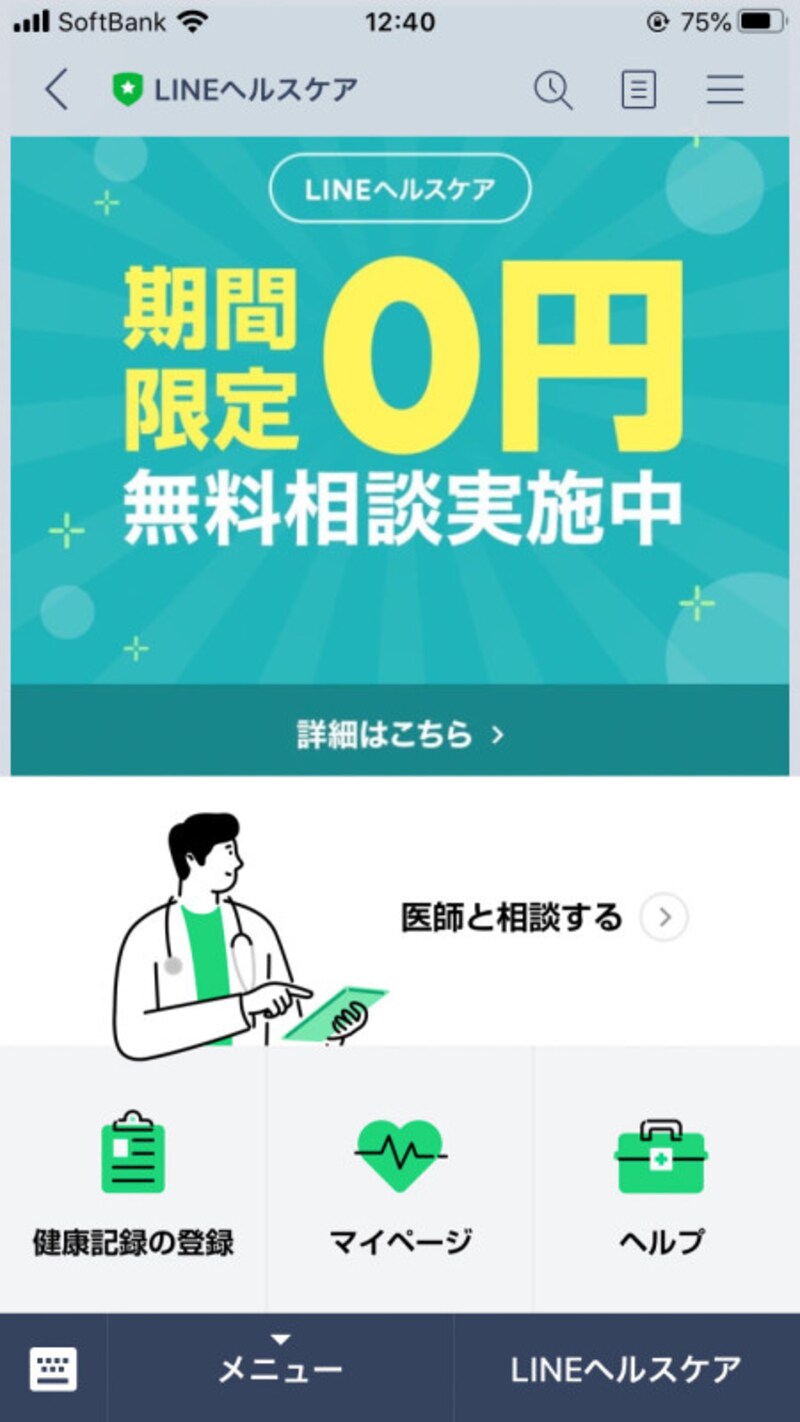This screenshot has height=1422, width=800.
Task: Open the hamburger menu in header
Action: pos(725,91)
